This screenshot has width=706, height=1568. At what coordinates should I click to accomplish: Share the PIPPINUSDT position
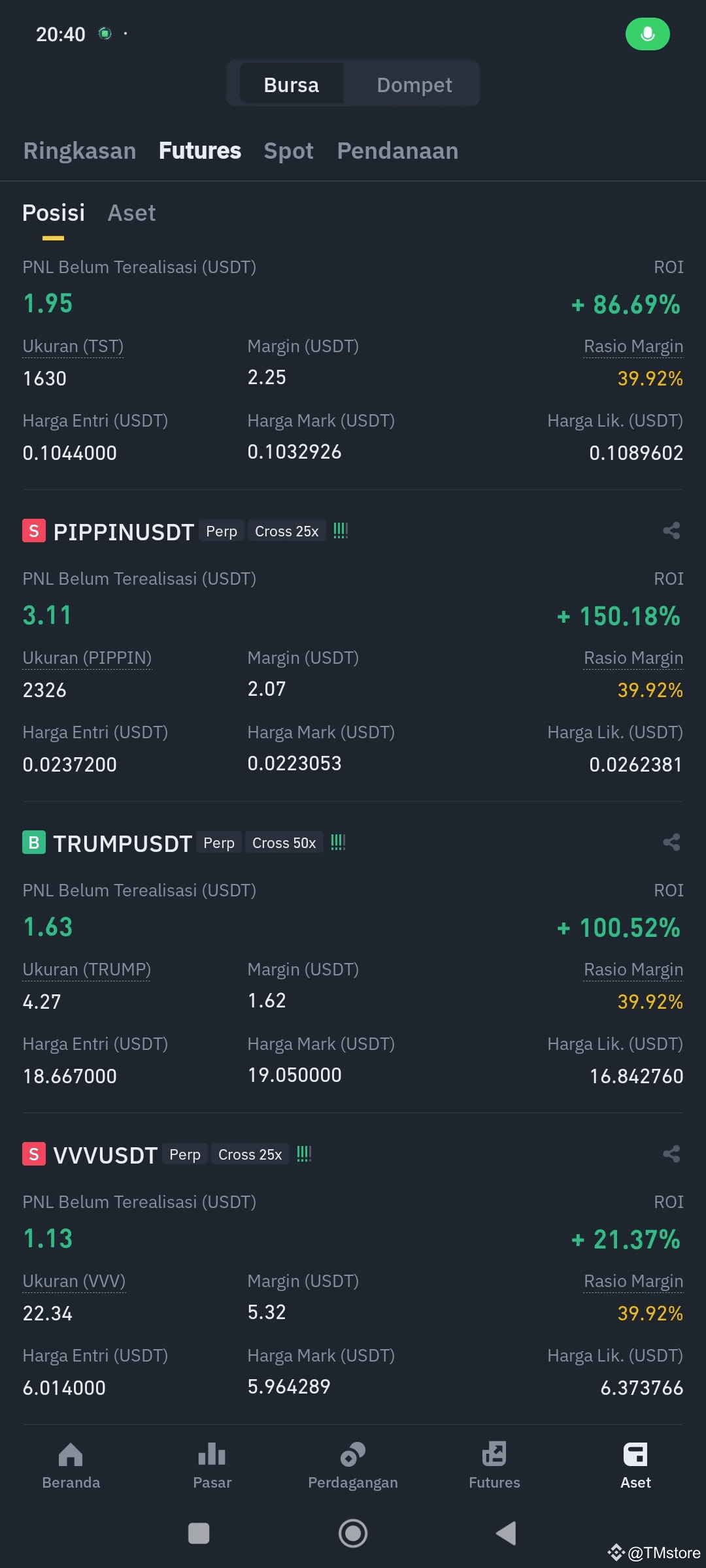[672, 531]
